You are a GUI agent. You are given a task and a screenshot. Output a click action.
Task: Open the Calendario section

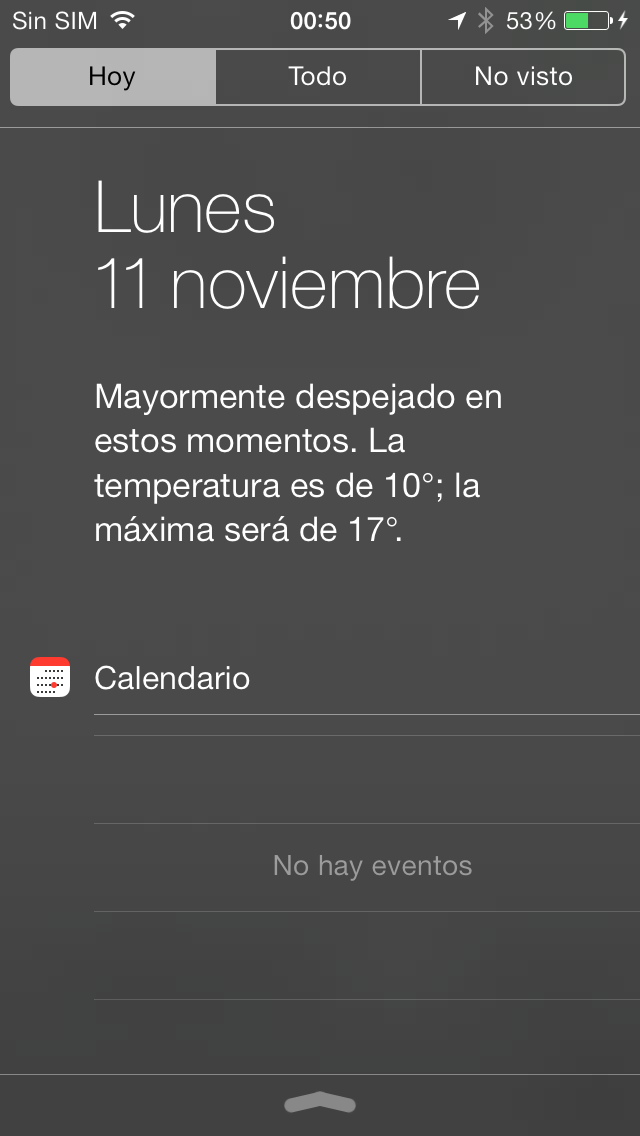click(x=172, y=678)
